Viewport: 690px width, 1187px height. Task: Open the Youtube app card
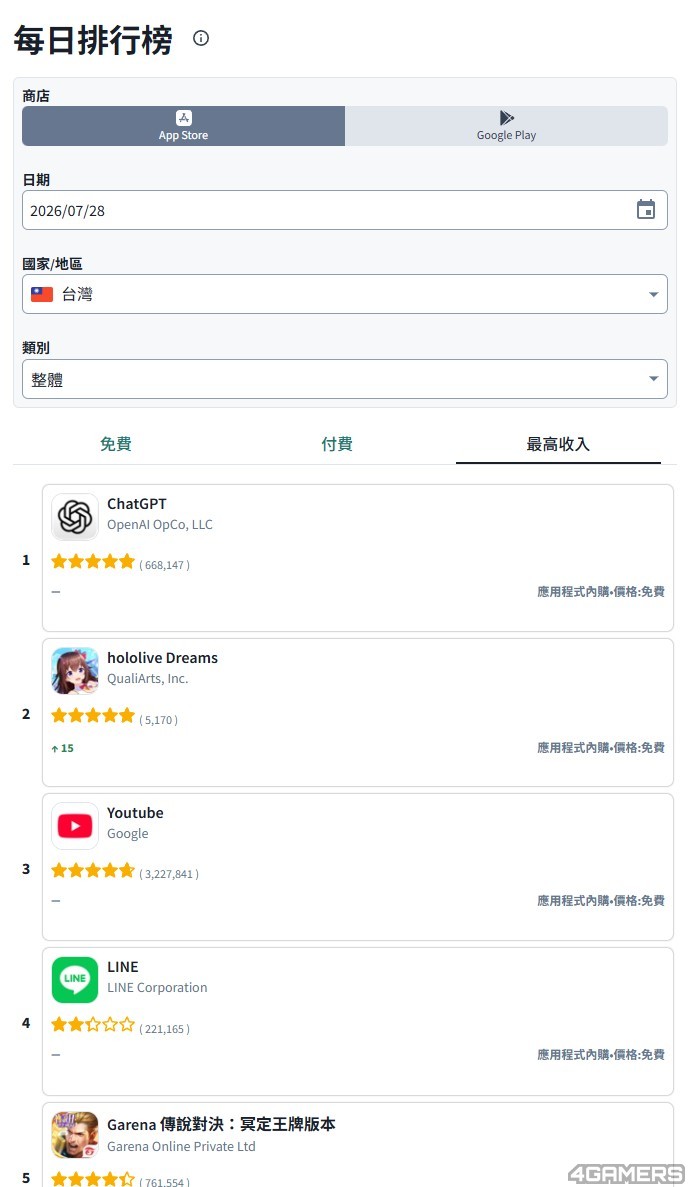click(x=357, y=867)
